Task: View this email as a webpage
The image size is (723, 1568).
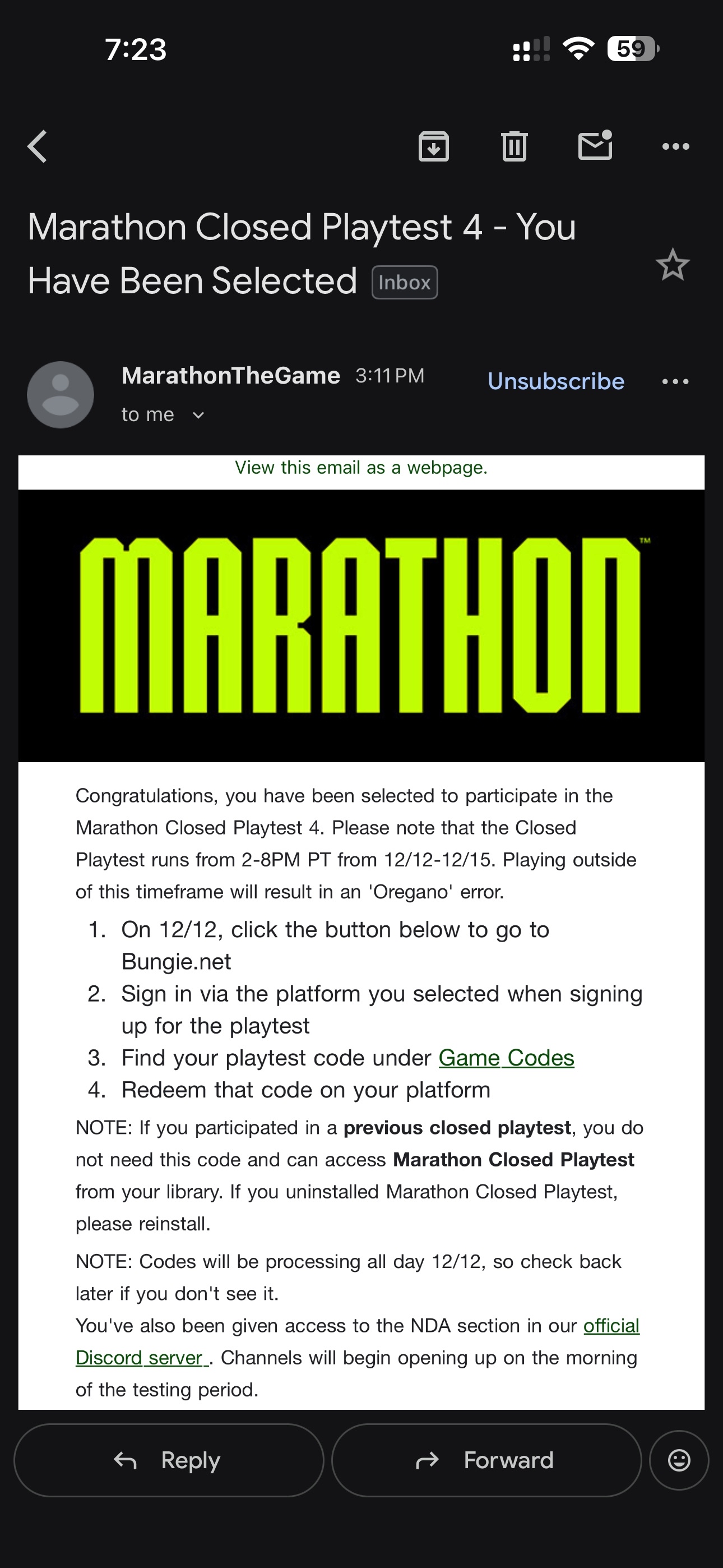Action: coord(361,468)
